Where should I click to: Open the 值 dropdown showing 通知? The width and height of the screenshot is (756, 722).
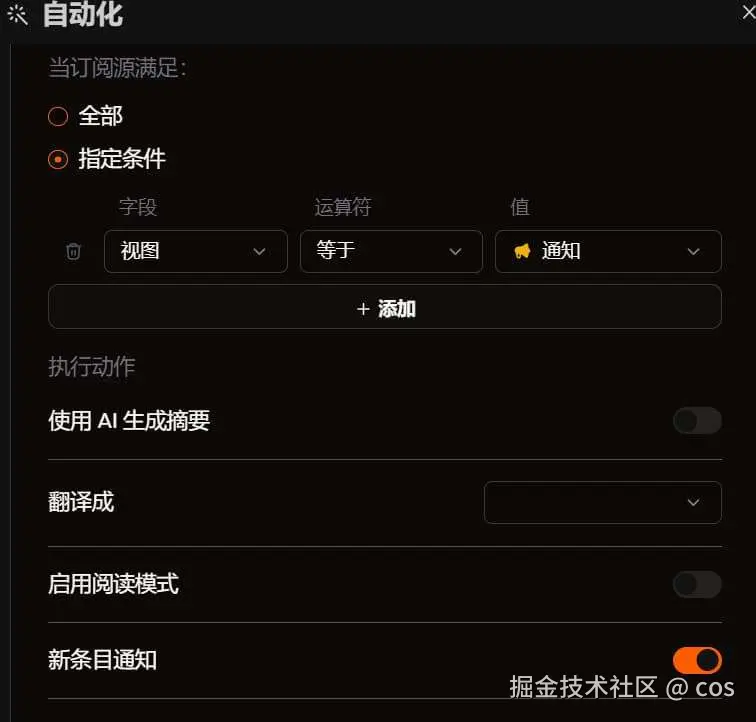pos(608,251)
